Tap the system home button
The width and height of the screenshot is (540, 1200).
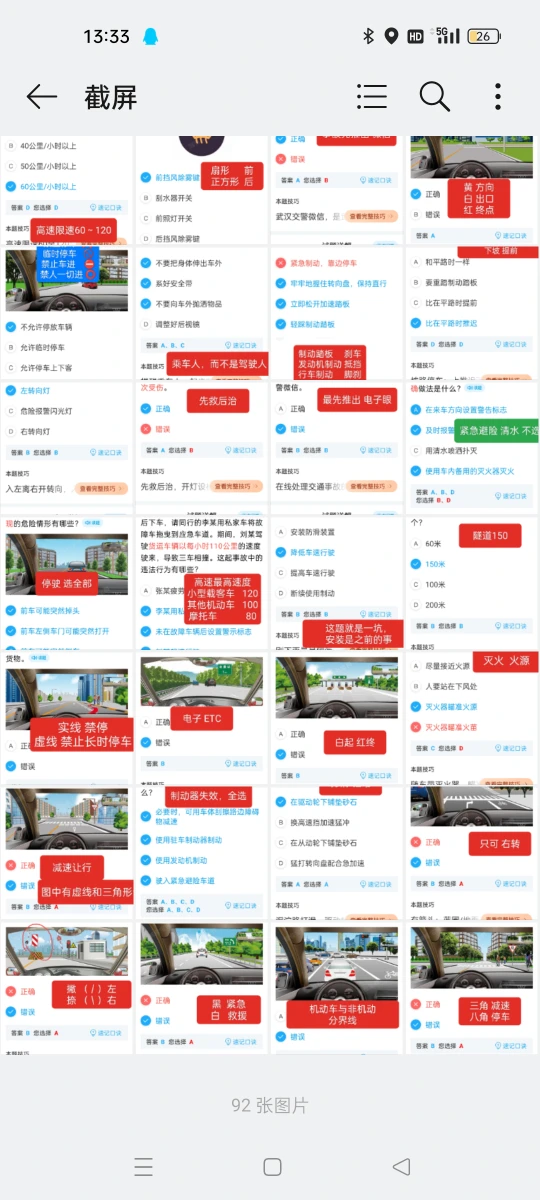[x=272, y=1167]
